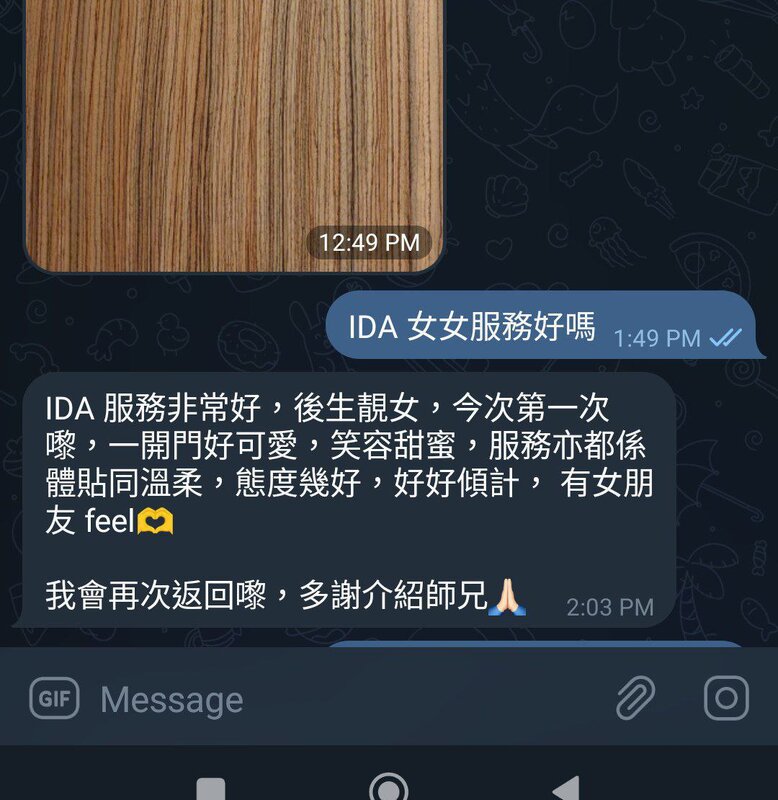This screenshot has height=800, width=778.
Task: Go back with system back button
Action: tap(566, 789)
